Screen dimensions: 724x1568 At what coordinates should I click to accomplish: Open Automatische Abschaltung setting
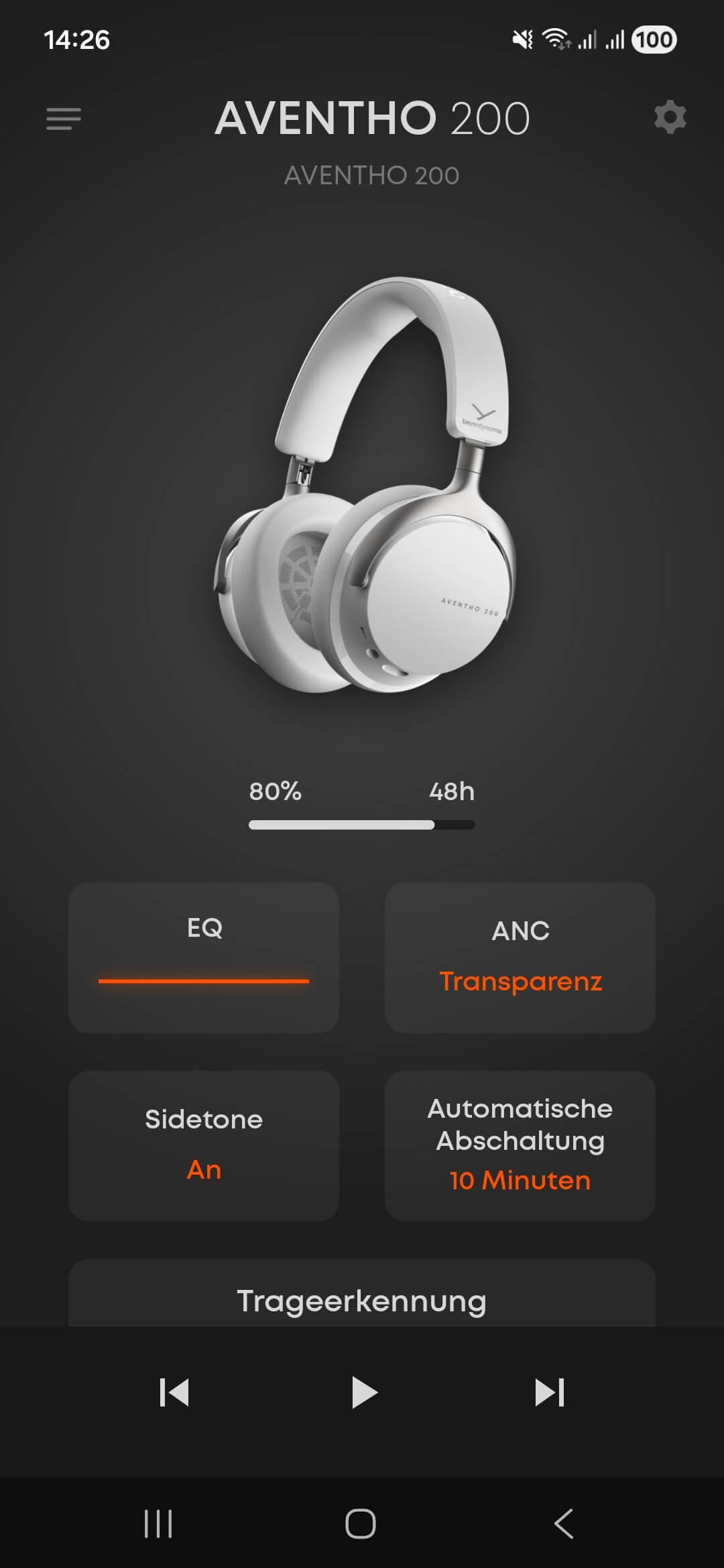pyautogui.click(x=520, y=1145)
